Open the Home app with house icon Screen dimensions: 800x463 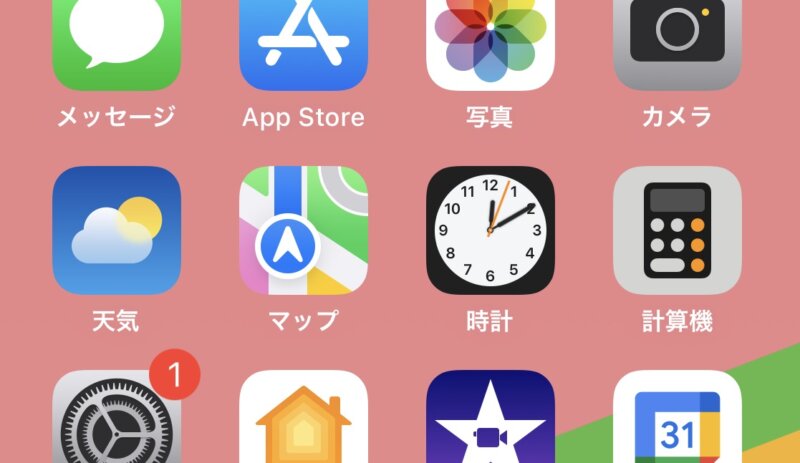(303, 420)
